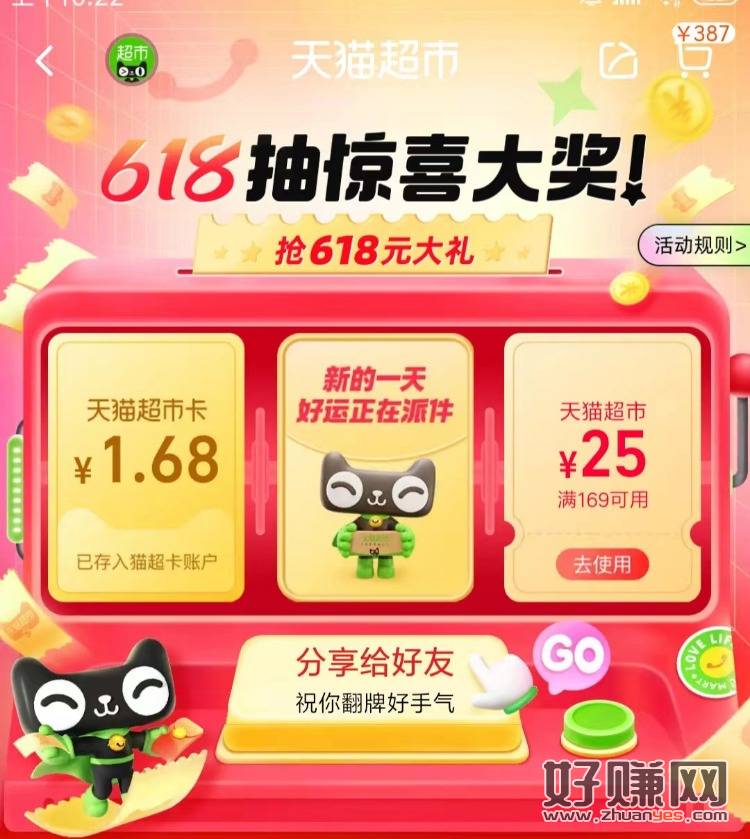Tap the pink GO button
Image resolution: width=750 pixels, height=839 pixels.
[572, 658]
